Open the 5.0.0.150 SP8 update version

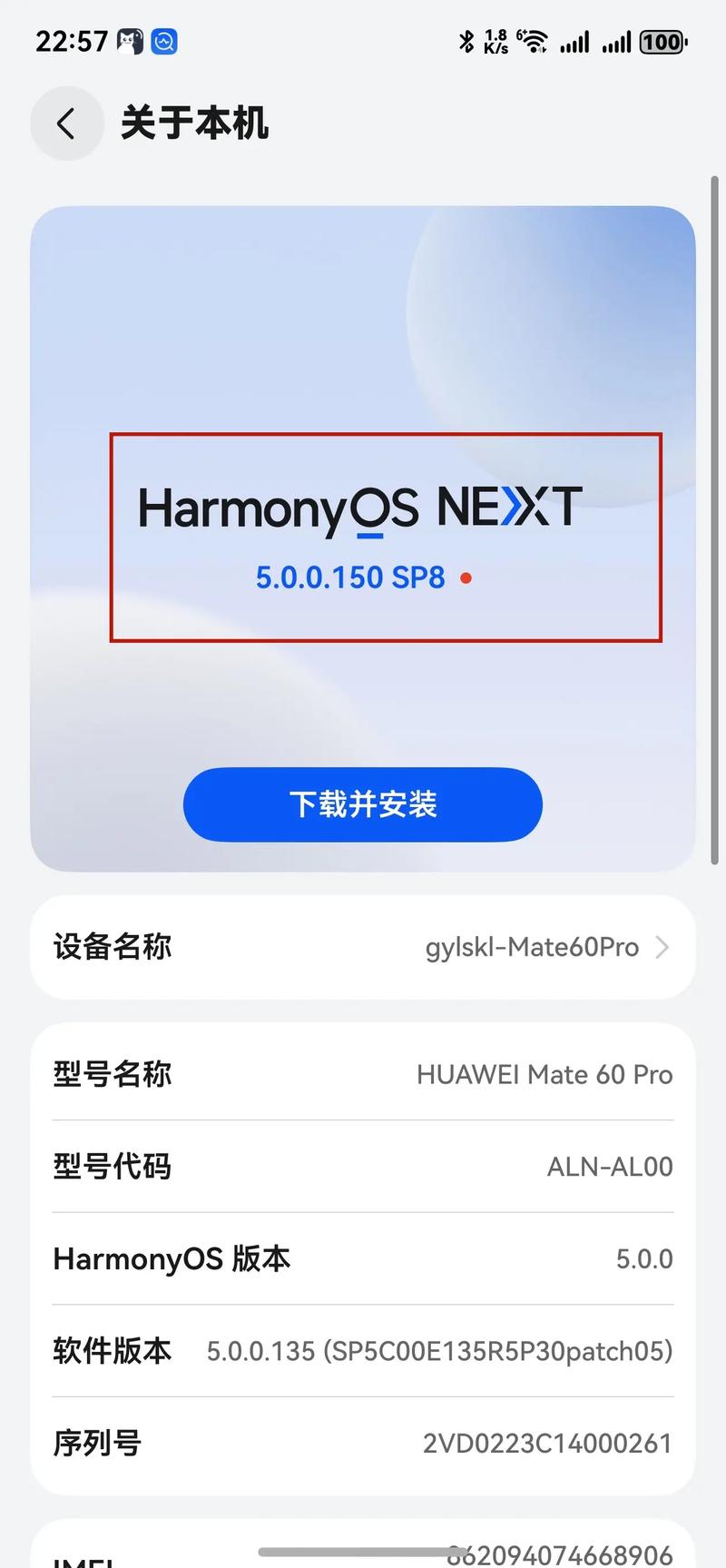pyautogui.click(x=351, y=577)
